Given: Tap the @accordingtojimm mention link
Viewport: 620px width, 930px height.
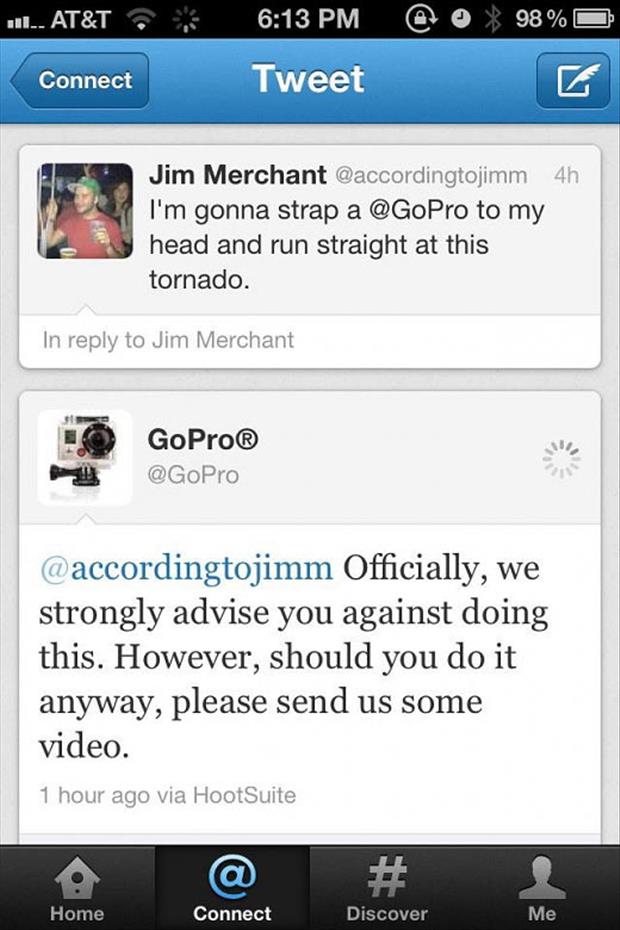Looking at the screenshot, I should [x=186, y=569].
